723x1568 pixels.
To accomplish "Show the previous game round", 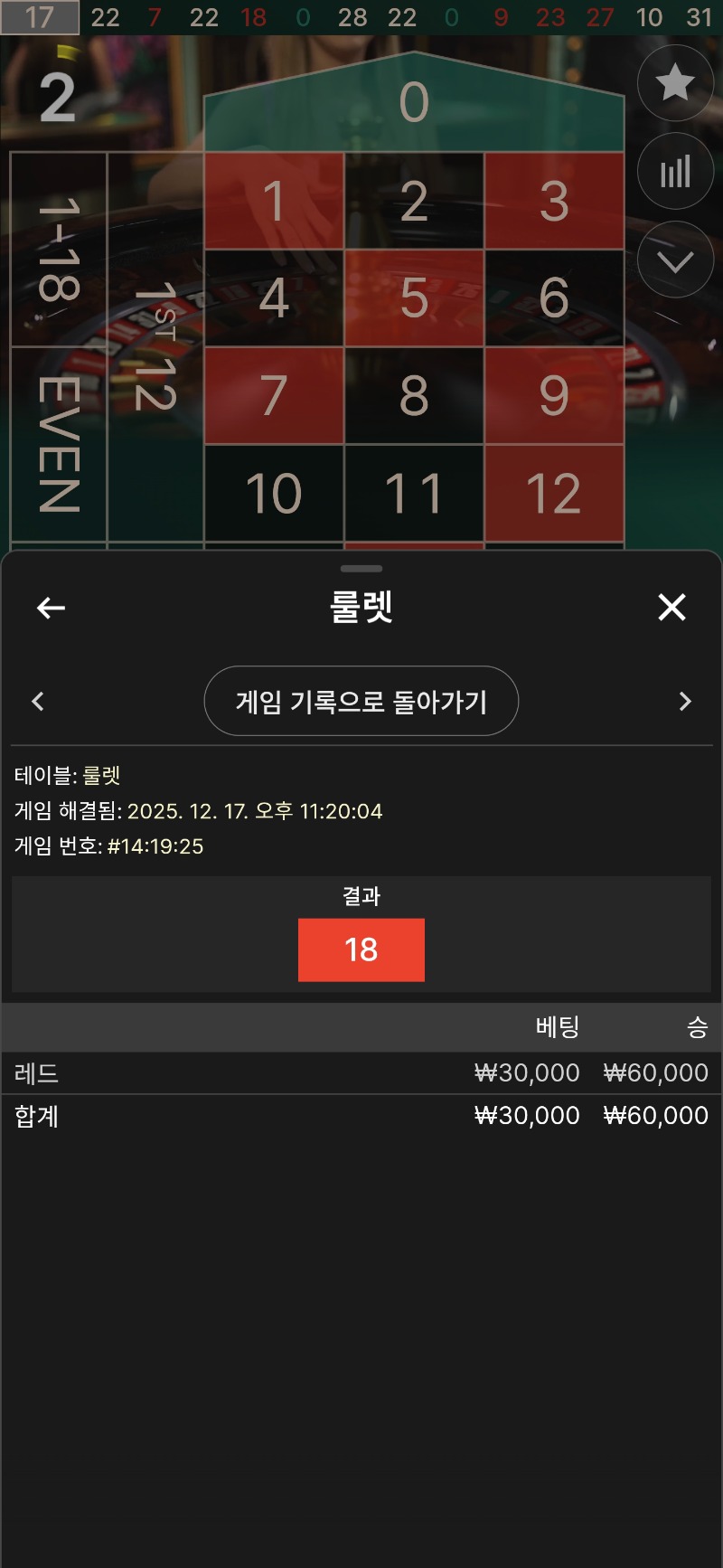I will click(x=38, y=702).
